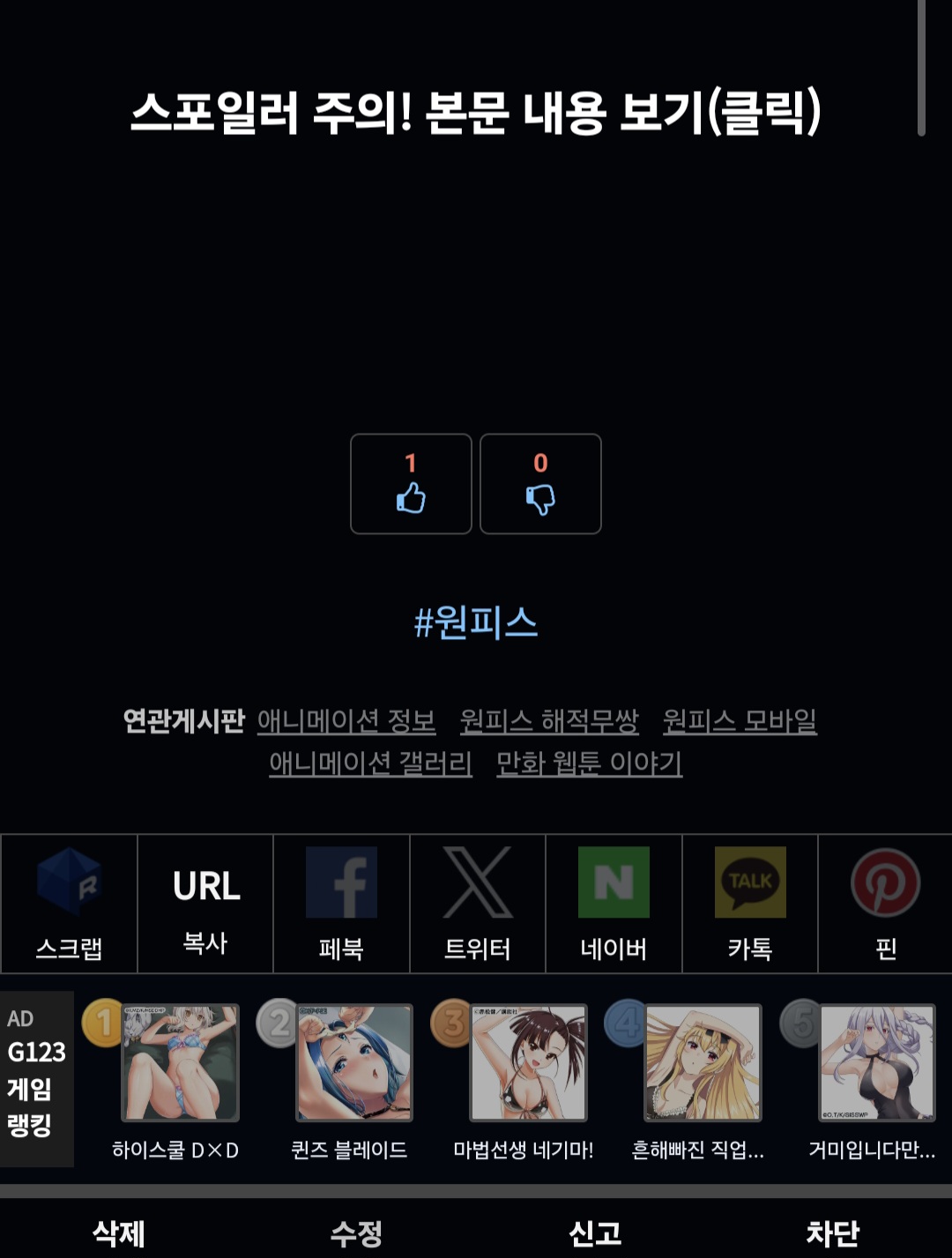Share the post to Facebook (페북)
Viewport: 952px width, 1258px height.
(x=341, y=904)
